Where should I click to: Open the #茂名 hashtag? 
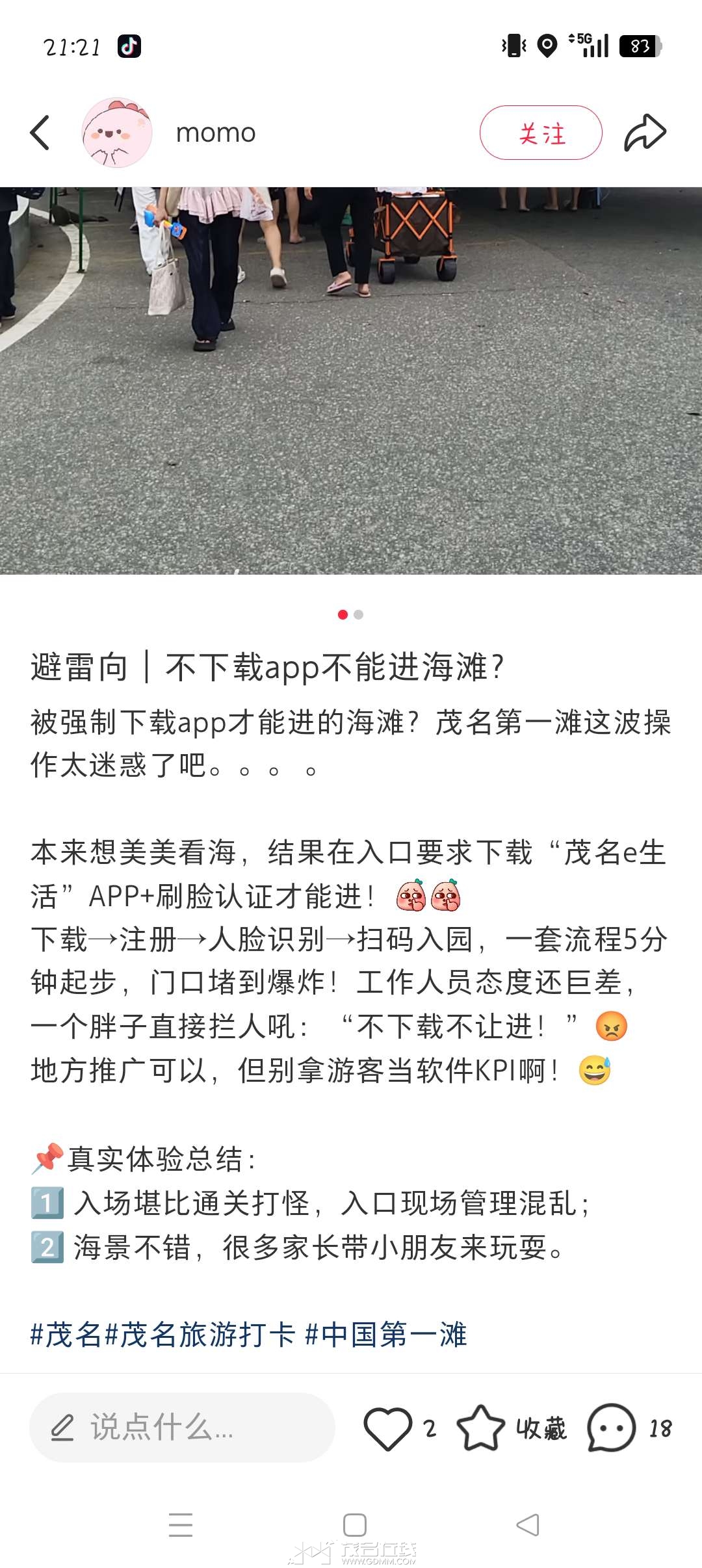point(66,1335)
